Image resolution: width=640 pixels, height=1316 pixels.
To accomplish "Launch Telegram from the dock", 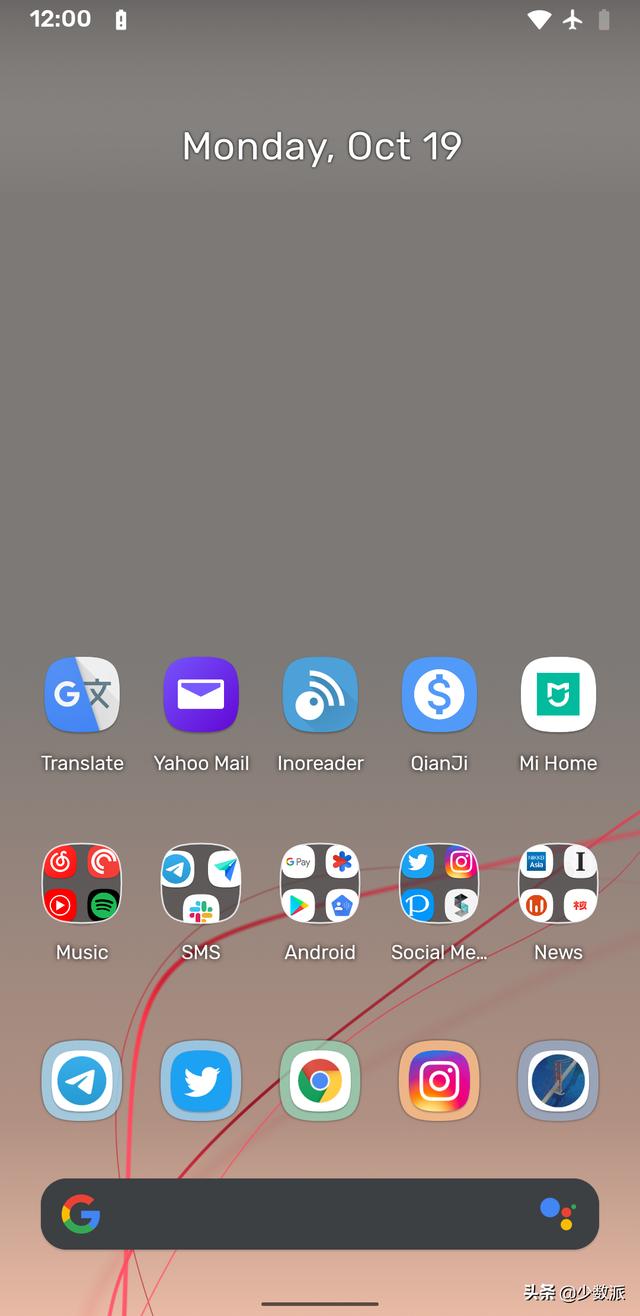I will tap(82, 1080).
